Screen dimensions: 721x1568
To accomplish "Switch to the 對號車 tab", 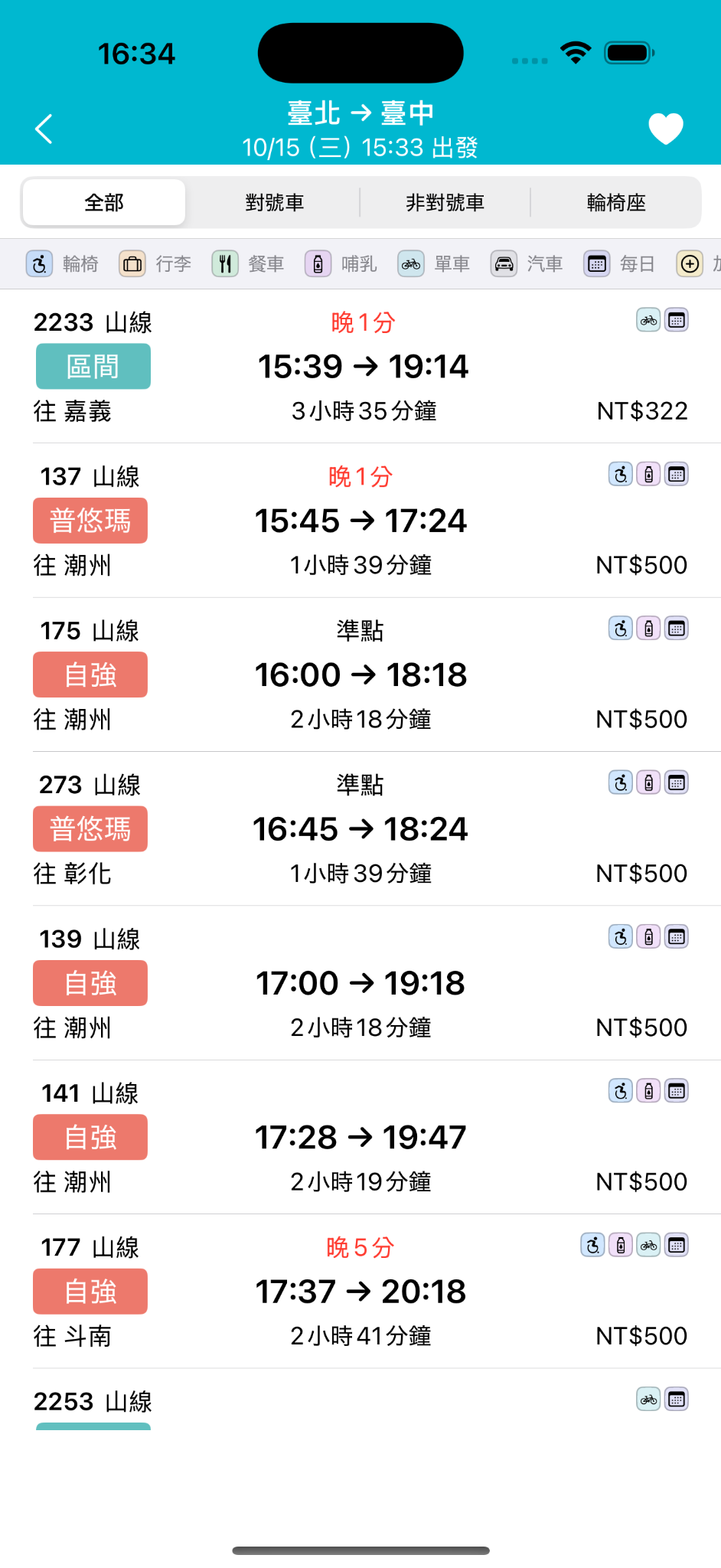I will click(x=274, y=201).
